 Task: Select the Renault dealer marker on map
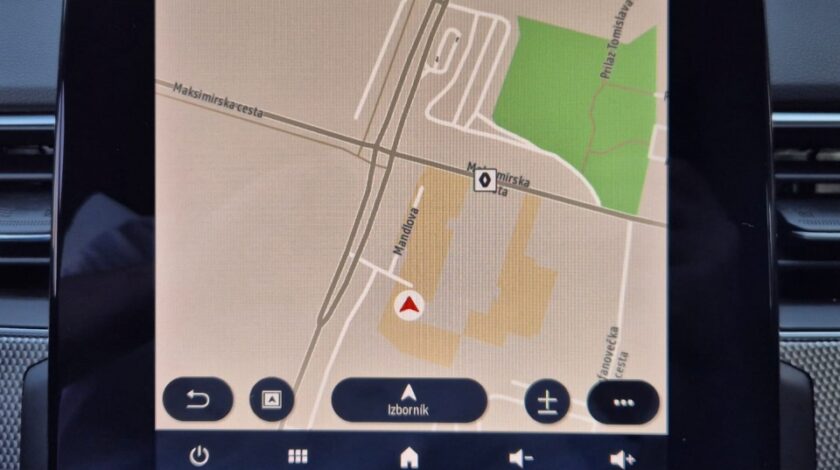[x=484, y=181]
